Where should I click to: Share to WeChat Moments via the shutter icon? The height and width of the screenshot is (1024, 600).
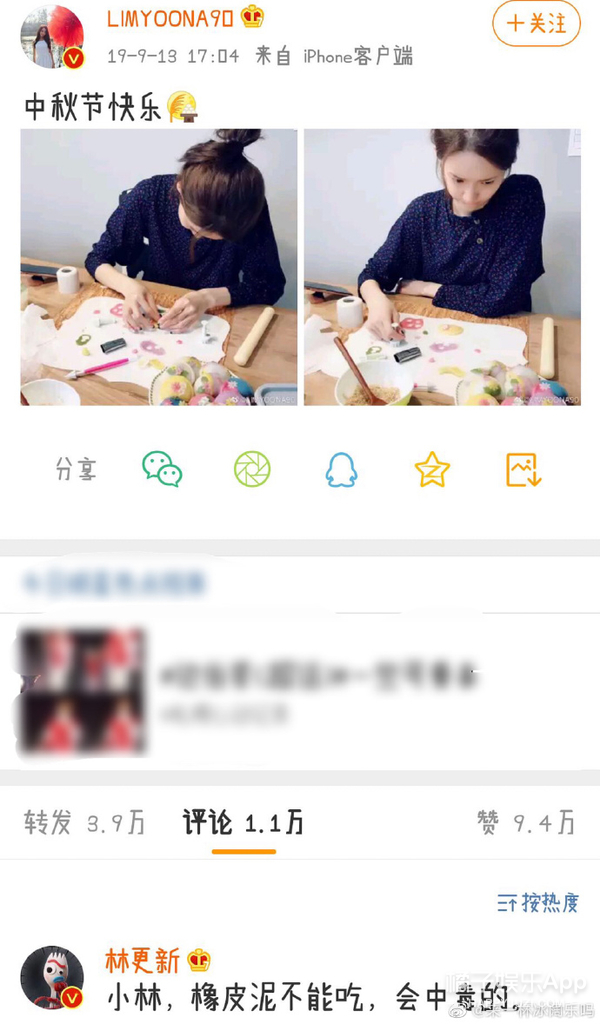252,469
